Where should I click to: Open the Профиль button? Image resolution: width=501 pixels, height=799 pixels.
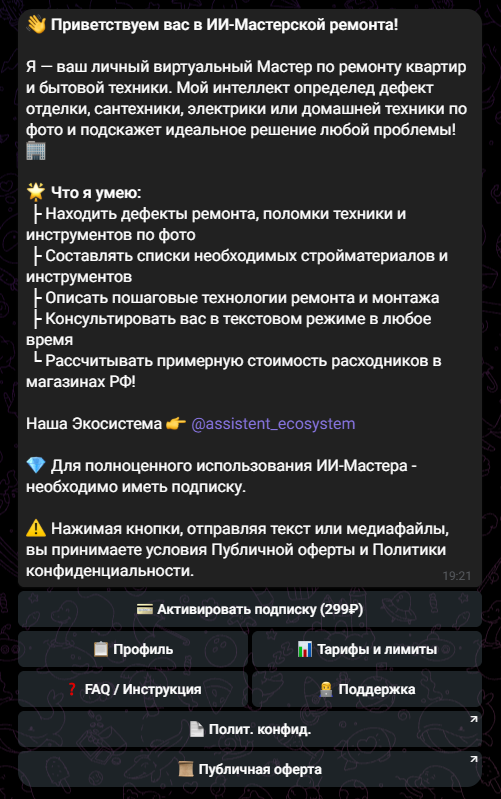(x=133, y=649)
